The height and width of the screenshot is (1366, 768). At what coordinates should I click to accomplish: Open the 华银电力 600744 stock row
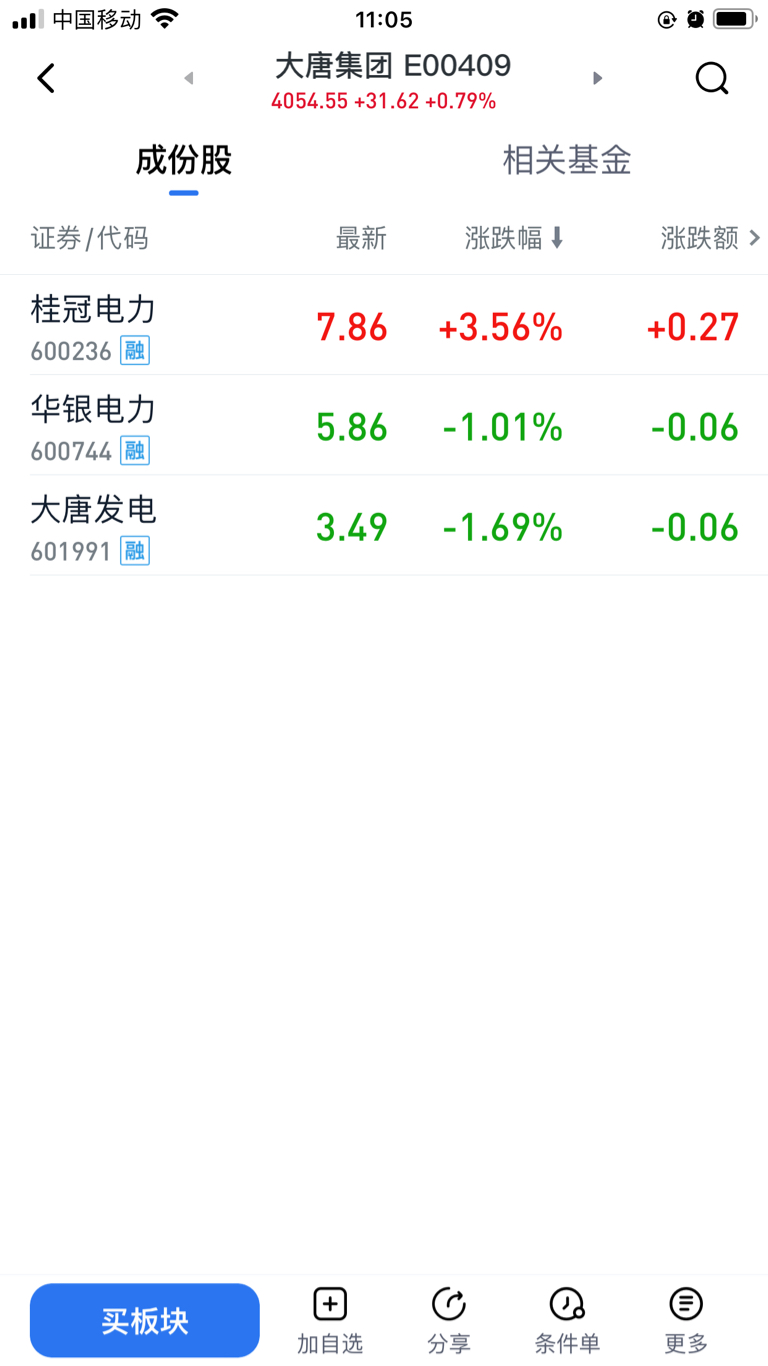click(x=384, y=426)
